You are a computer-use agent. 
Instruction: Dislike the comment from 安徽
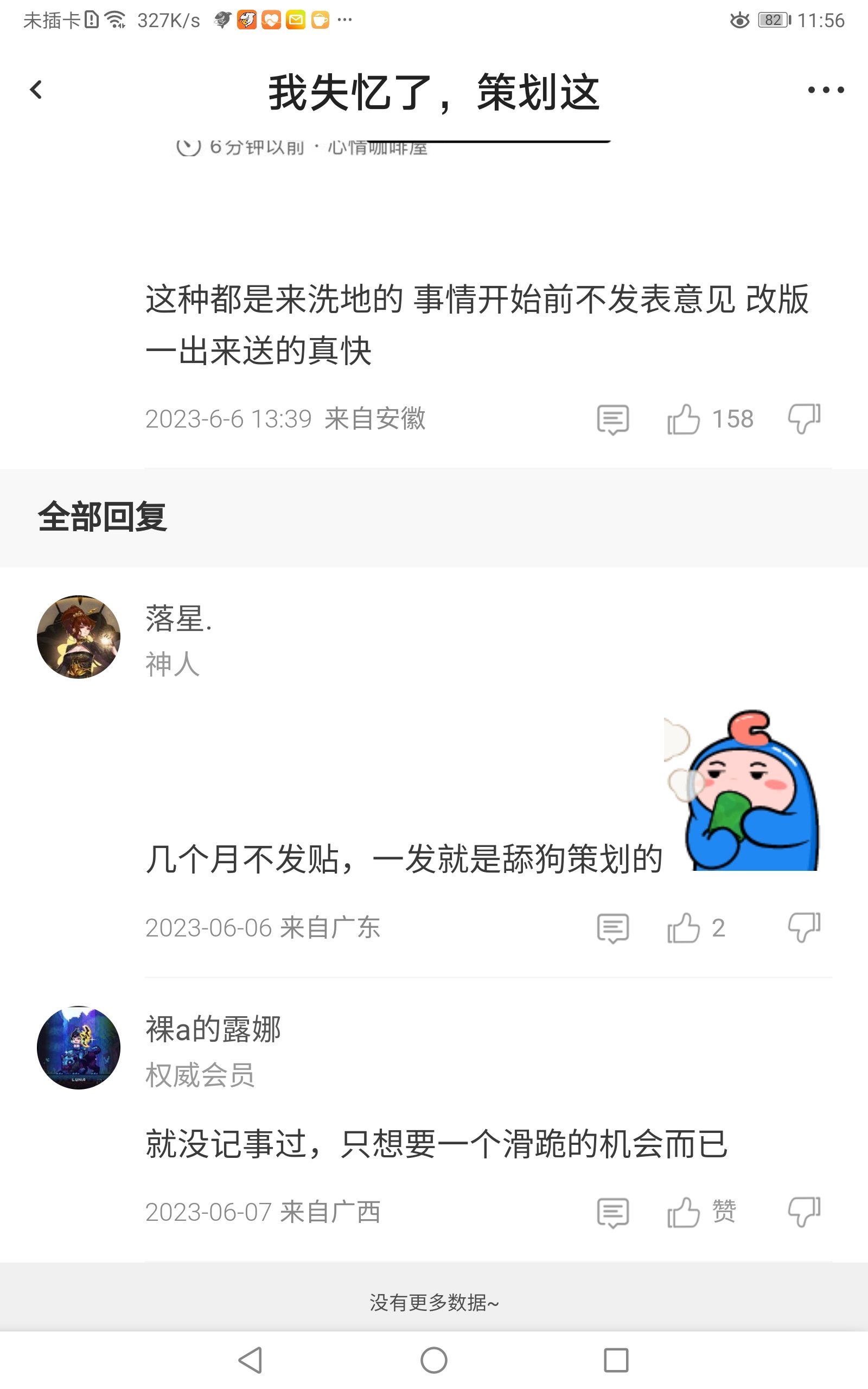pyautogui.click(x=805, y=418)
